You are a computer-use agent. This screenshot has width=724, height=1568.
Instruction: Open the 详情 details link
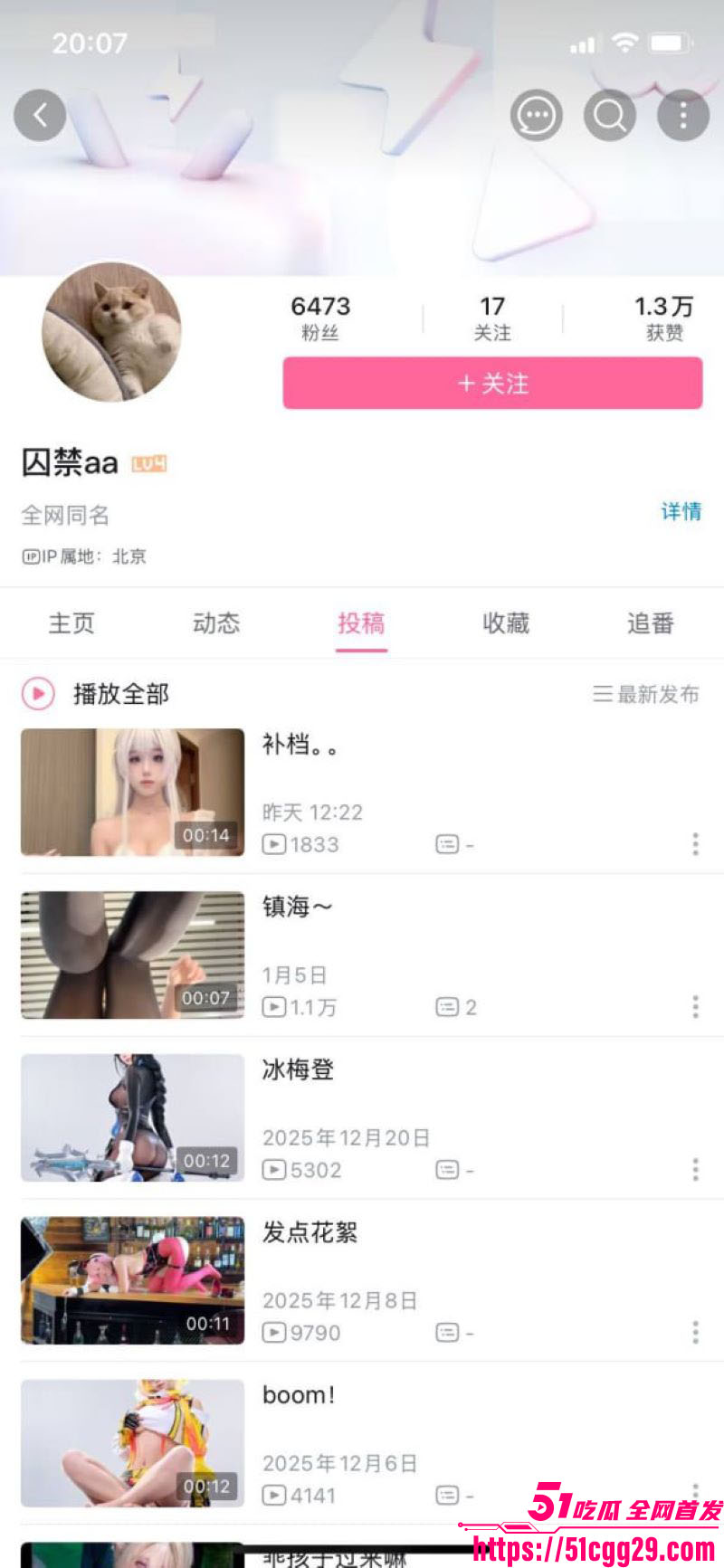pyautogui.click(x=681, y=511)
